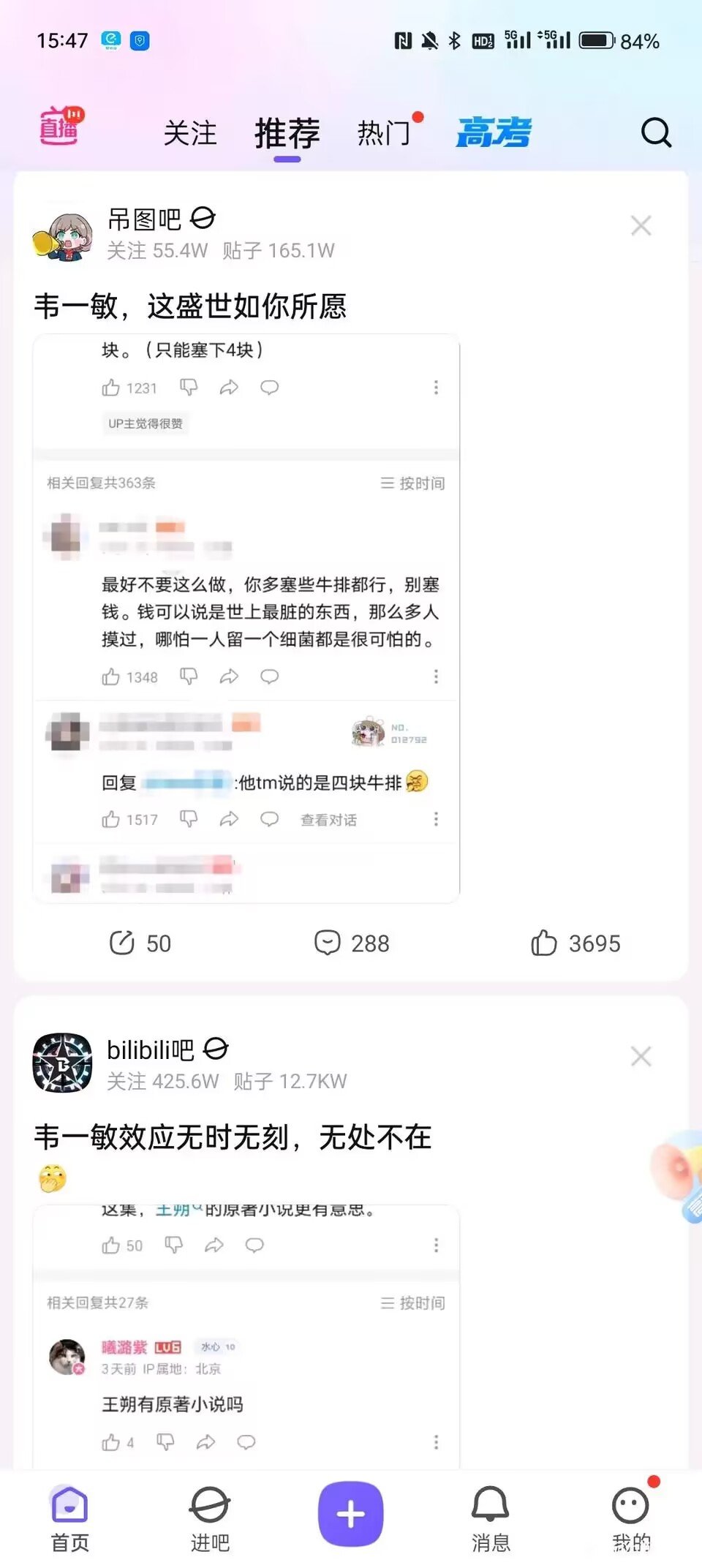Open the post 韦一敏效应无时无刻，无处不在

coord(233,1138)
